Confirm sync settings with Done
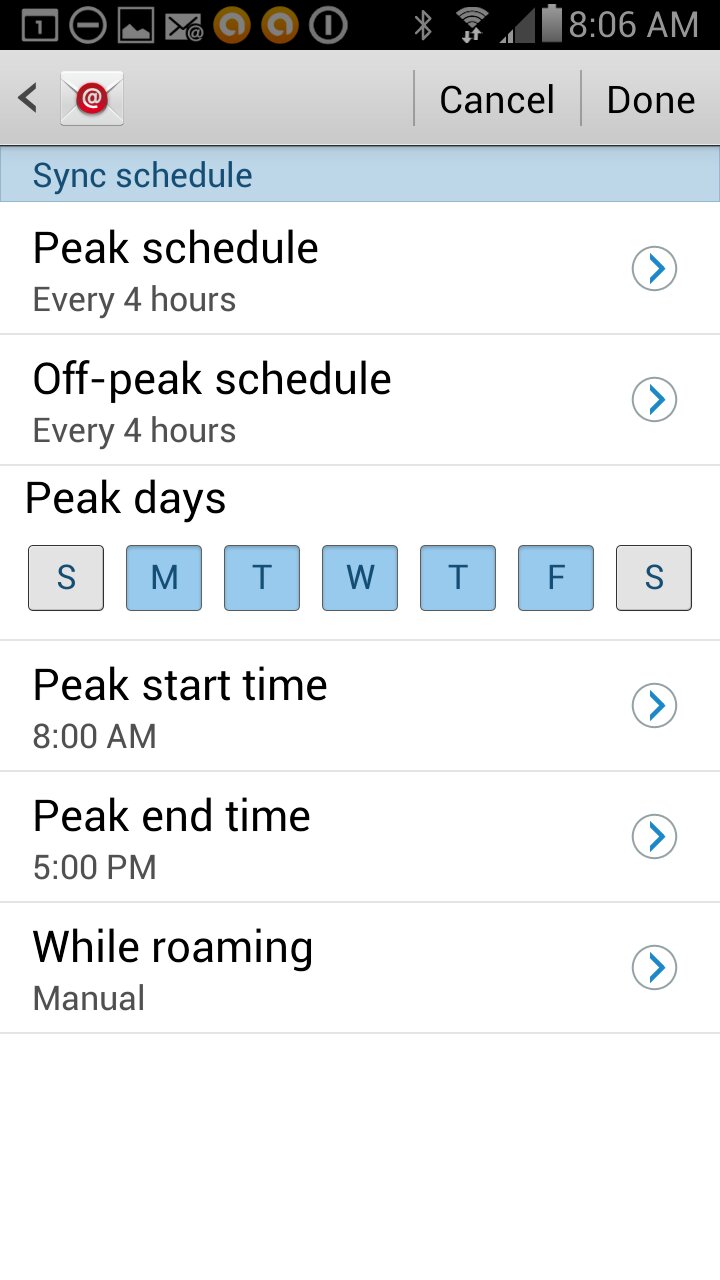This screenshot has width=720, height=1280. coord(651,99)
